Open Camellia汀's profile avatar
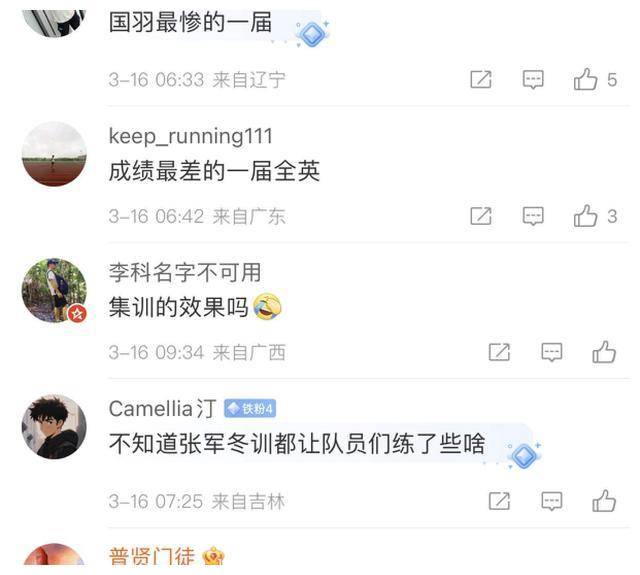 point(54,426)
